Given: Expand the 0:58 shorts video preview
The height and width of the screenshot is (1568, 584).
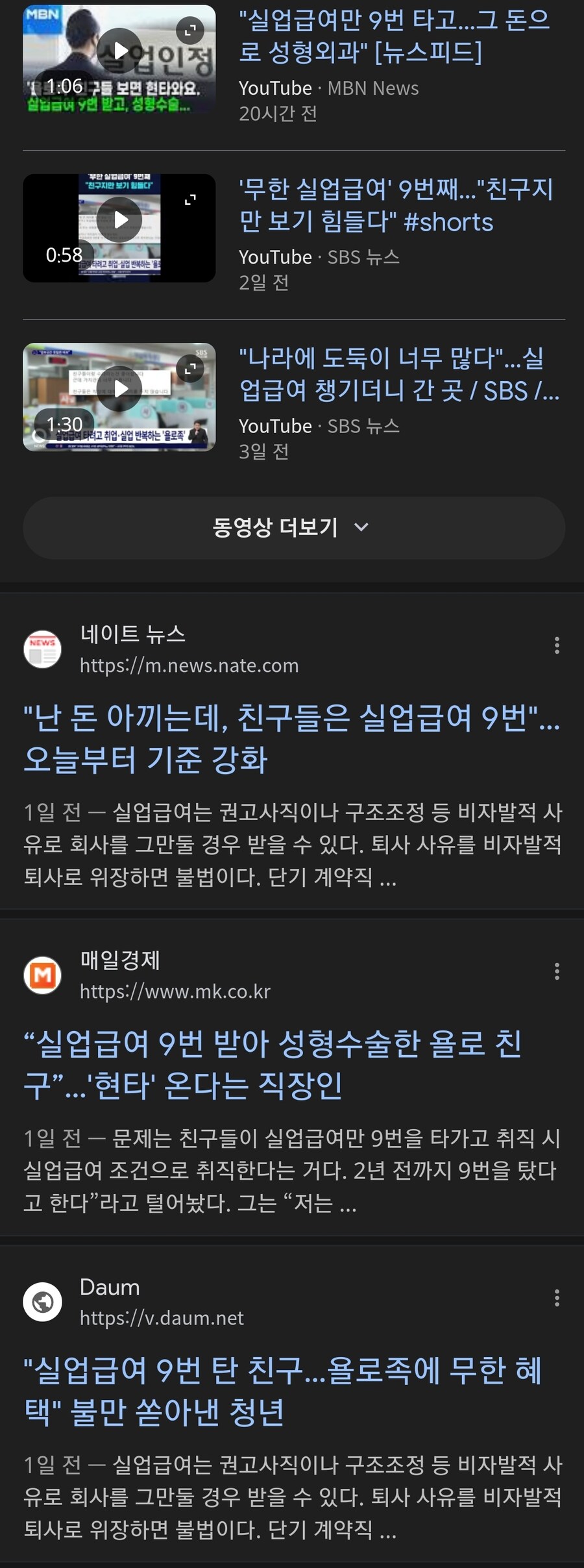Looking at the screenshot, I should point(190,199).
